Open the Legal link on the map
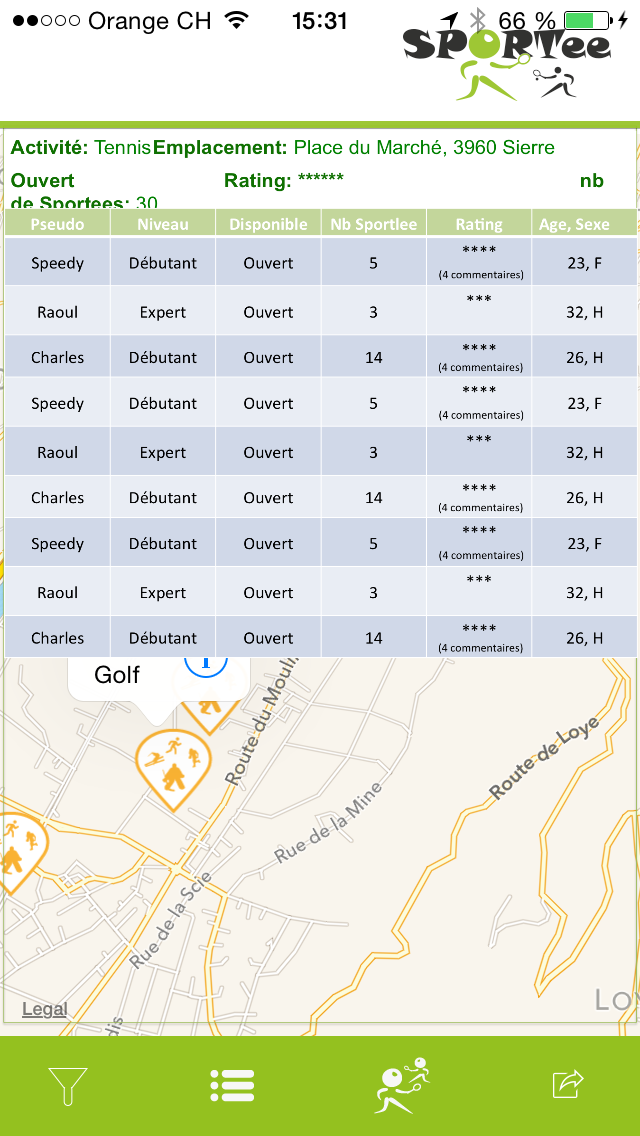Image resolution: width=640 pixels, height=1136 pixels. (x=44, y=1008)
